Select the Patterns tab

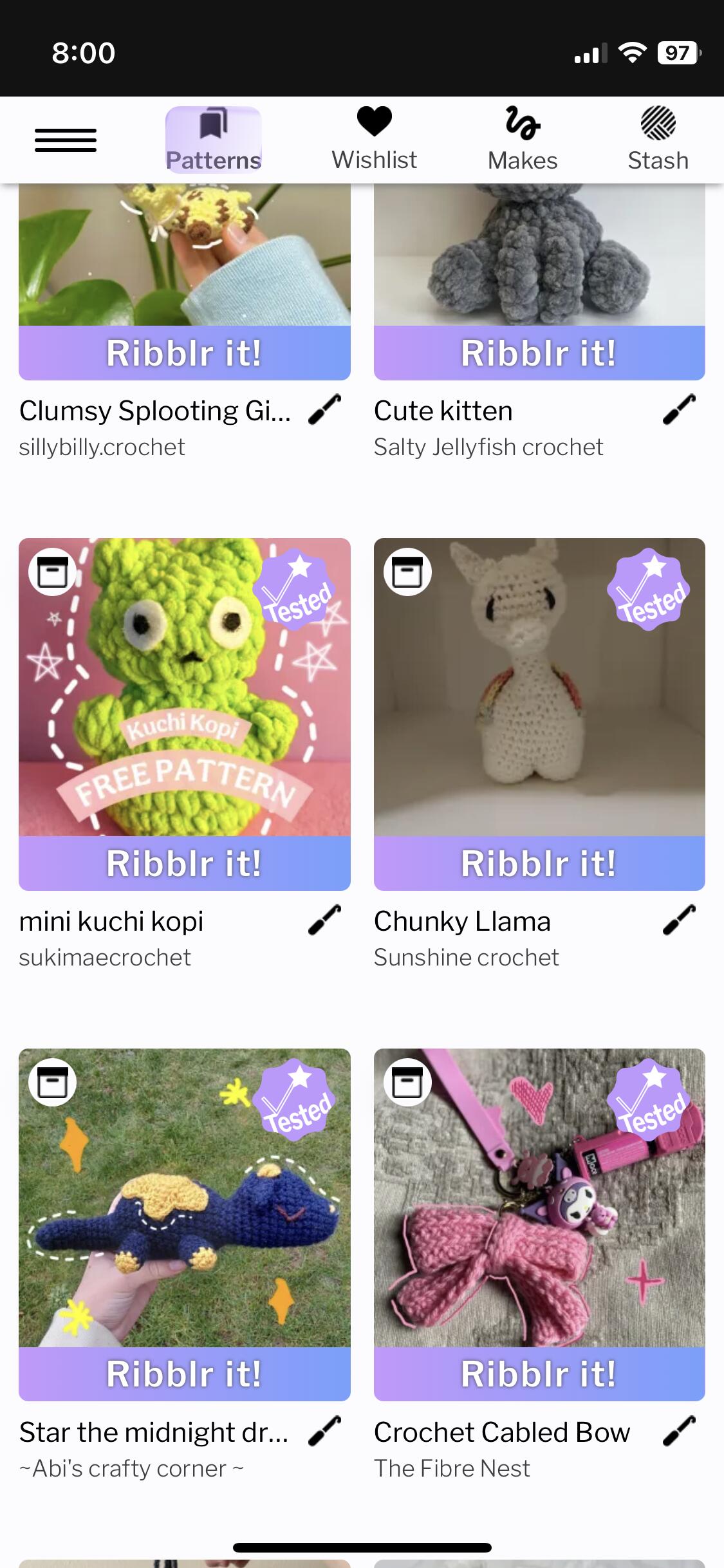(214, 140)
